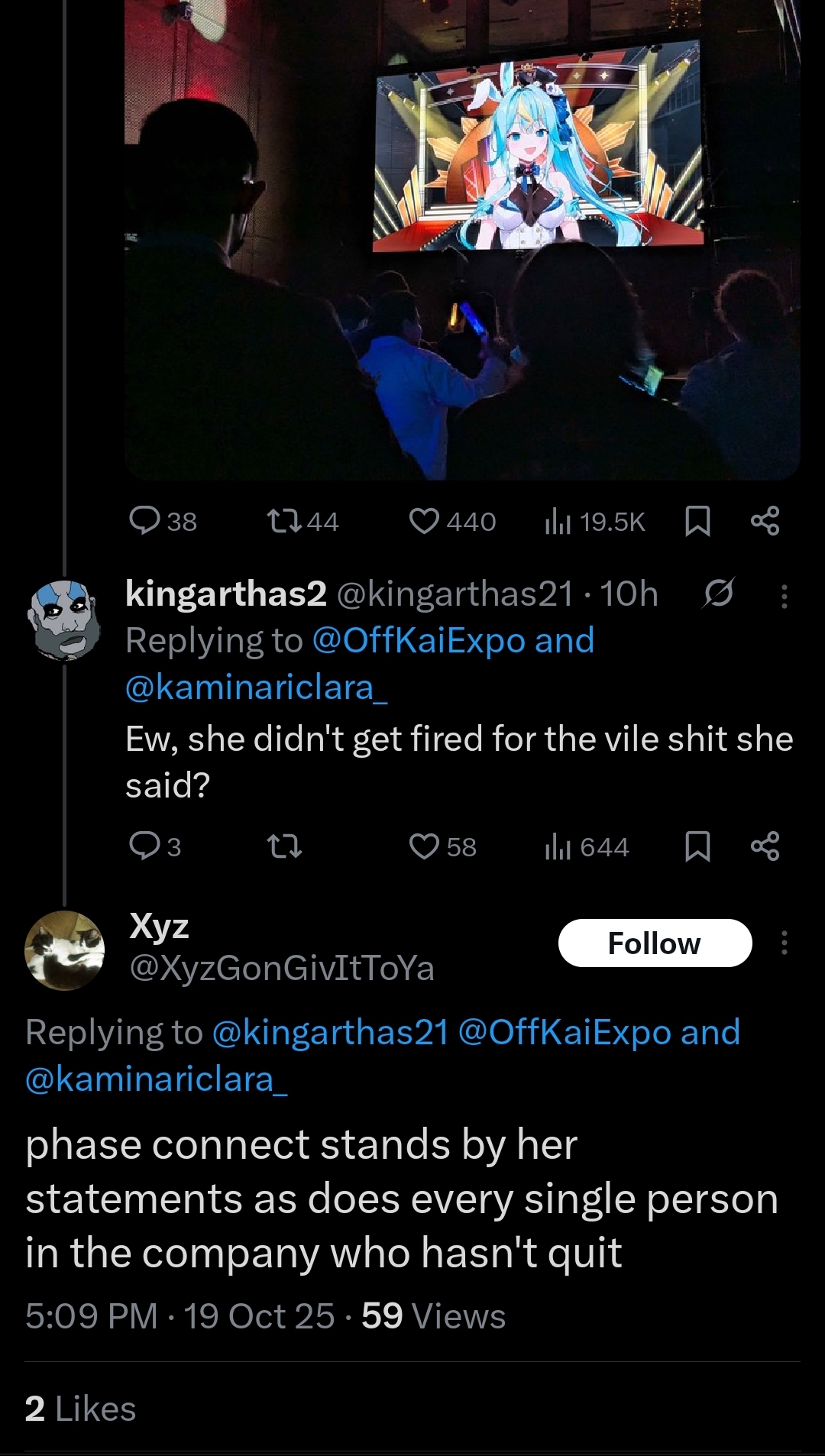Like kingarthas2's reply

[x=425, y=846]
